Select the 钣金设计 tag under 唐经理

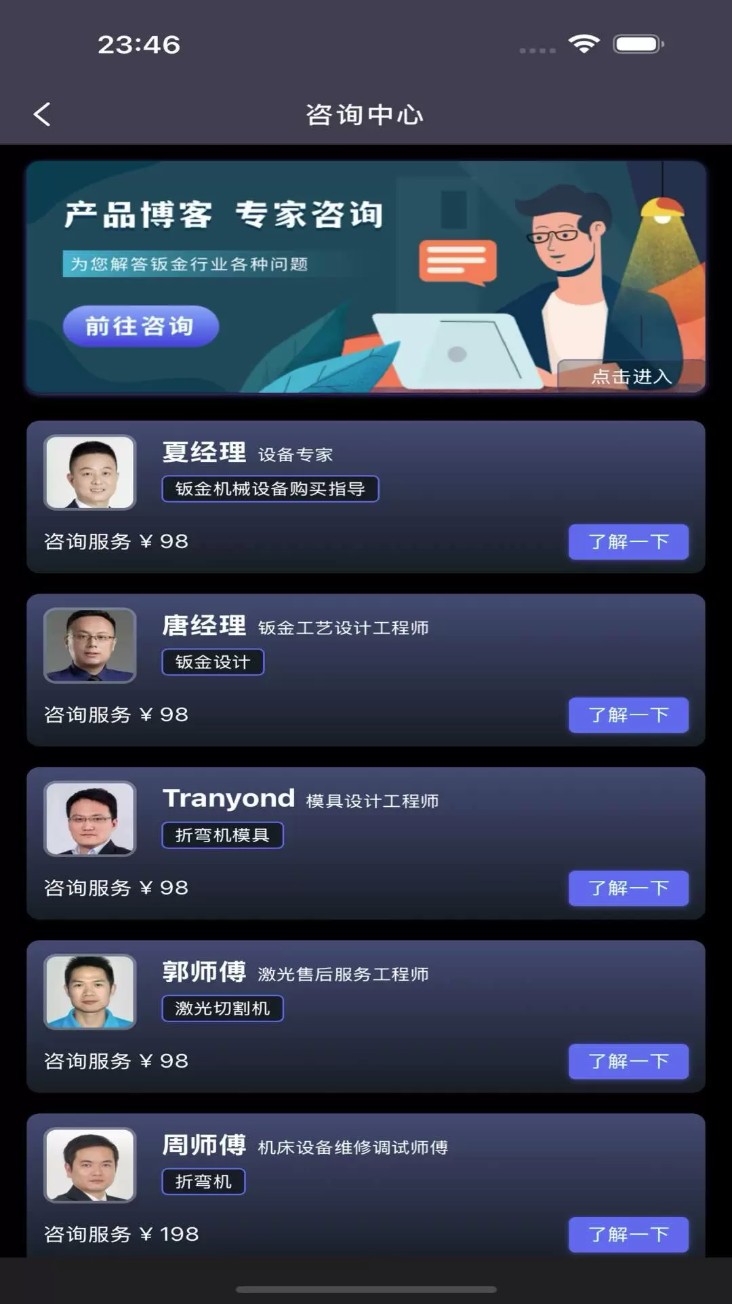click(213, 662)
